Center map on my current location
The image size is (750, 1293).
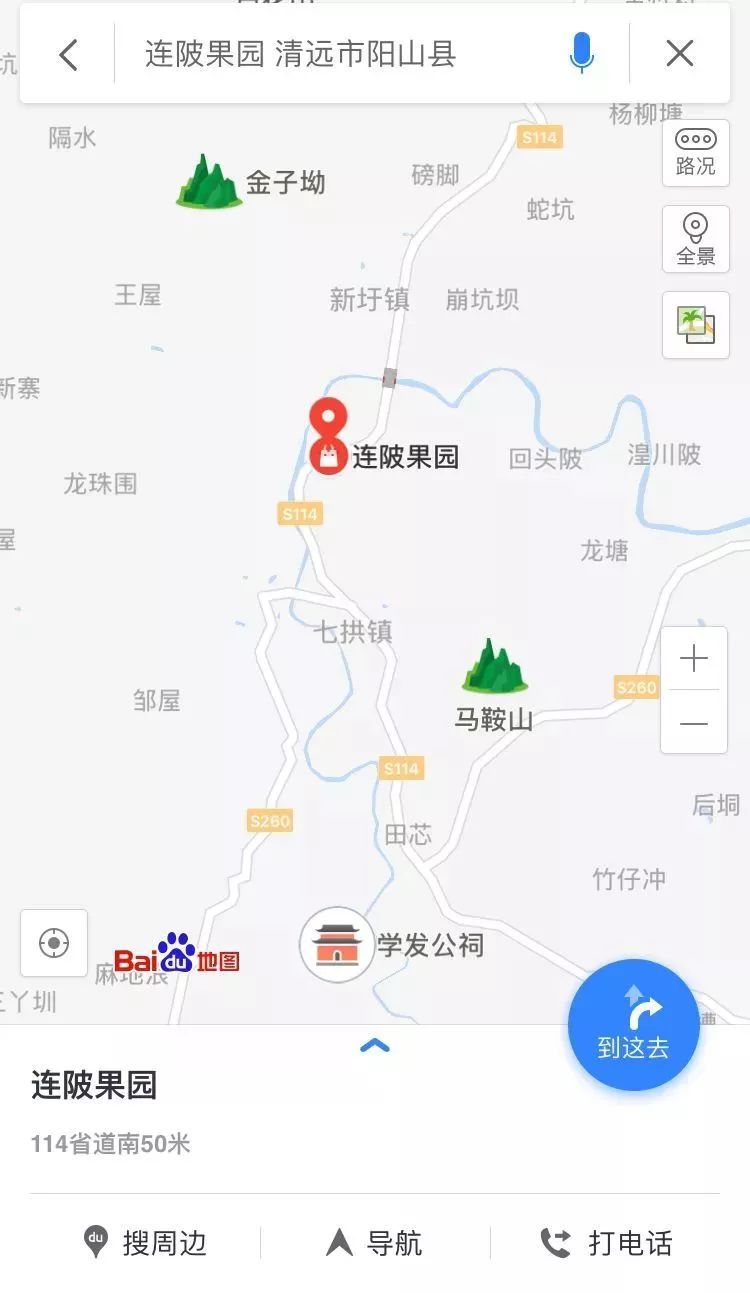coord(54,943)
